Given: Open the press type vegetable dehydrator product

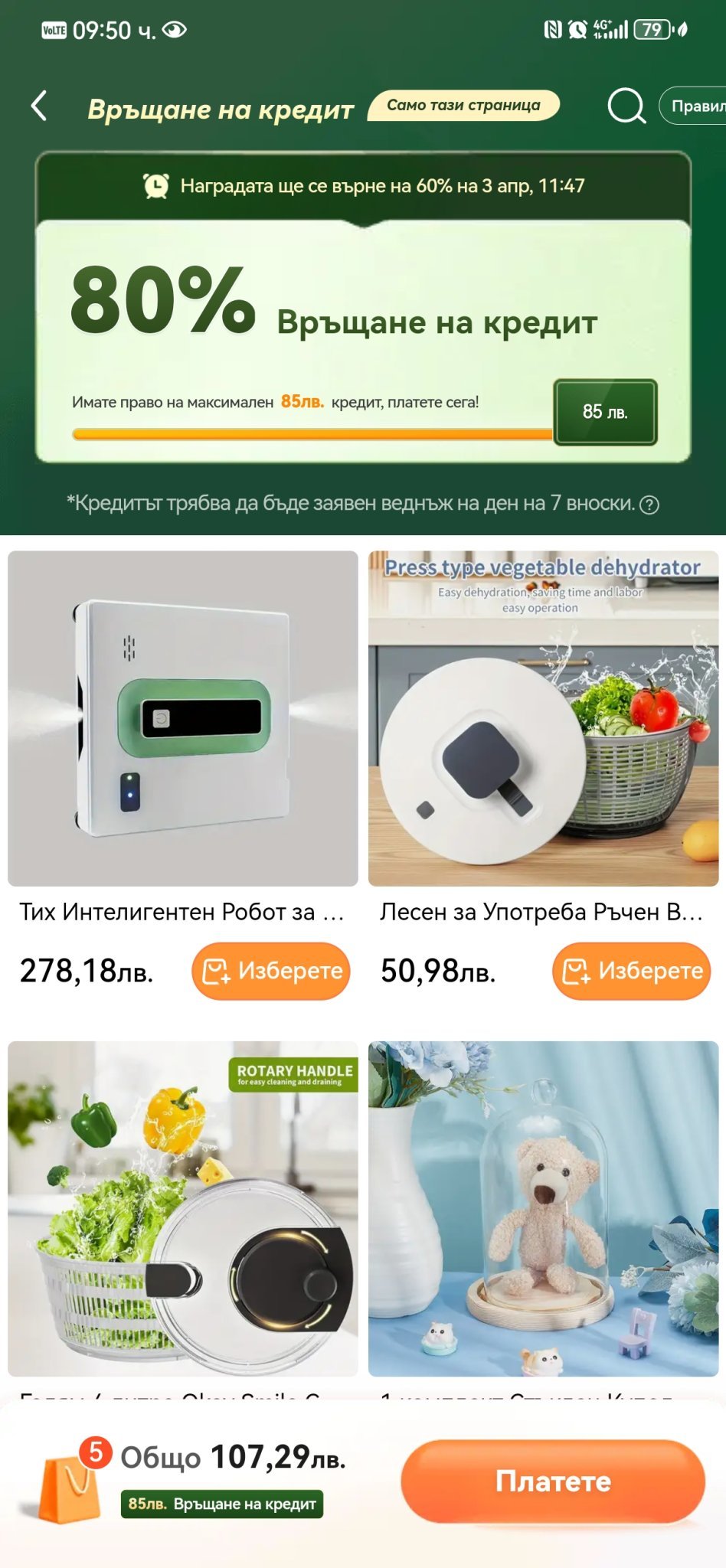Looking at the screenshot, I should pos(544,718).
